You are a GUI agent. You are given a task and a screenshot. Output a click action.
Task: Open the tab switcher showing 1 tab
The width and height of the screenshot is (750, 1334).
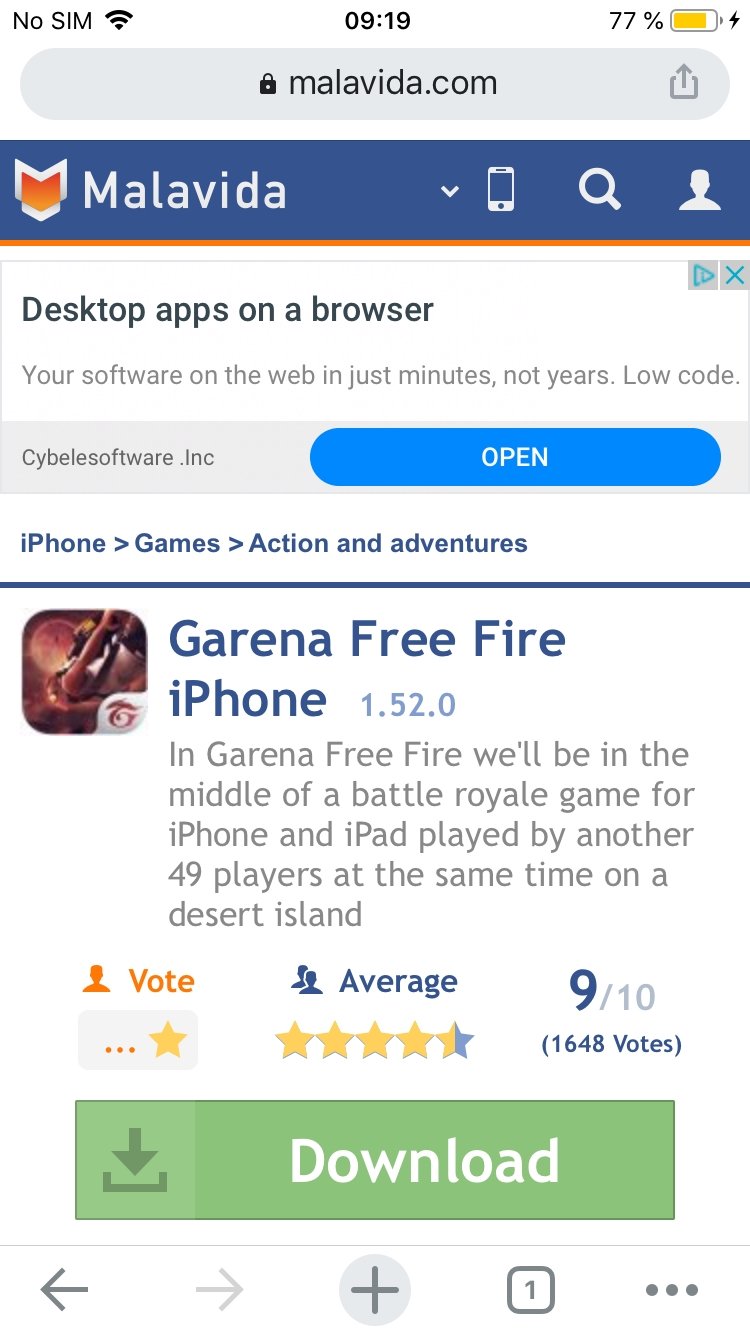pyautogui.click(x=530, y=1291)
